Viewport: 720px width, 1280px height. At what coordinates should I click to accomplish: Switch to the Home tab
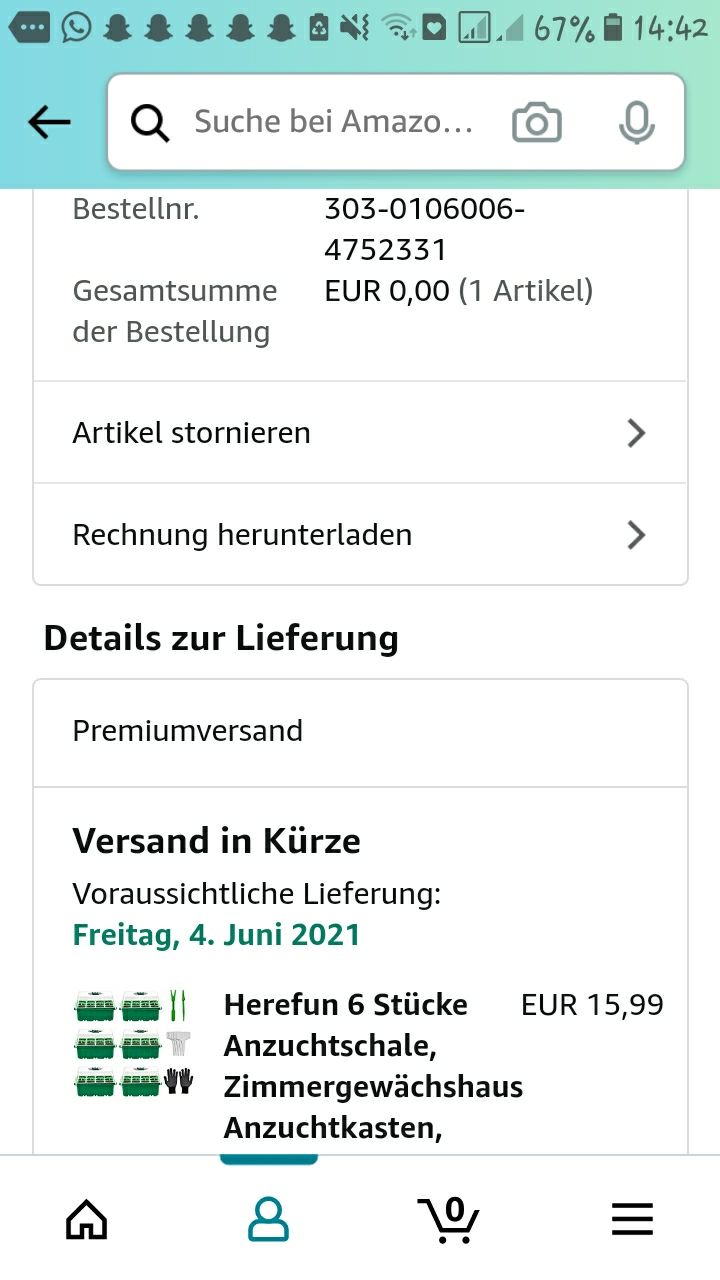pos(87,1219)
